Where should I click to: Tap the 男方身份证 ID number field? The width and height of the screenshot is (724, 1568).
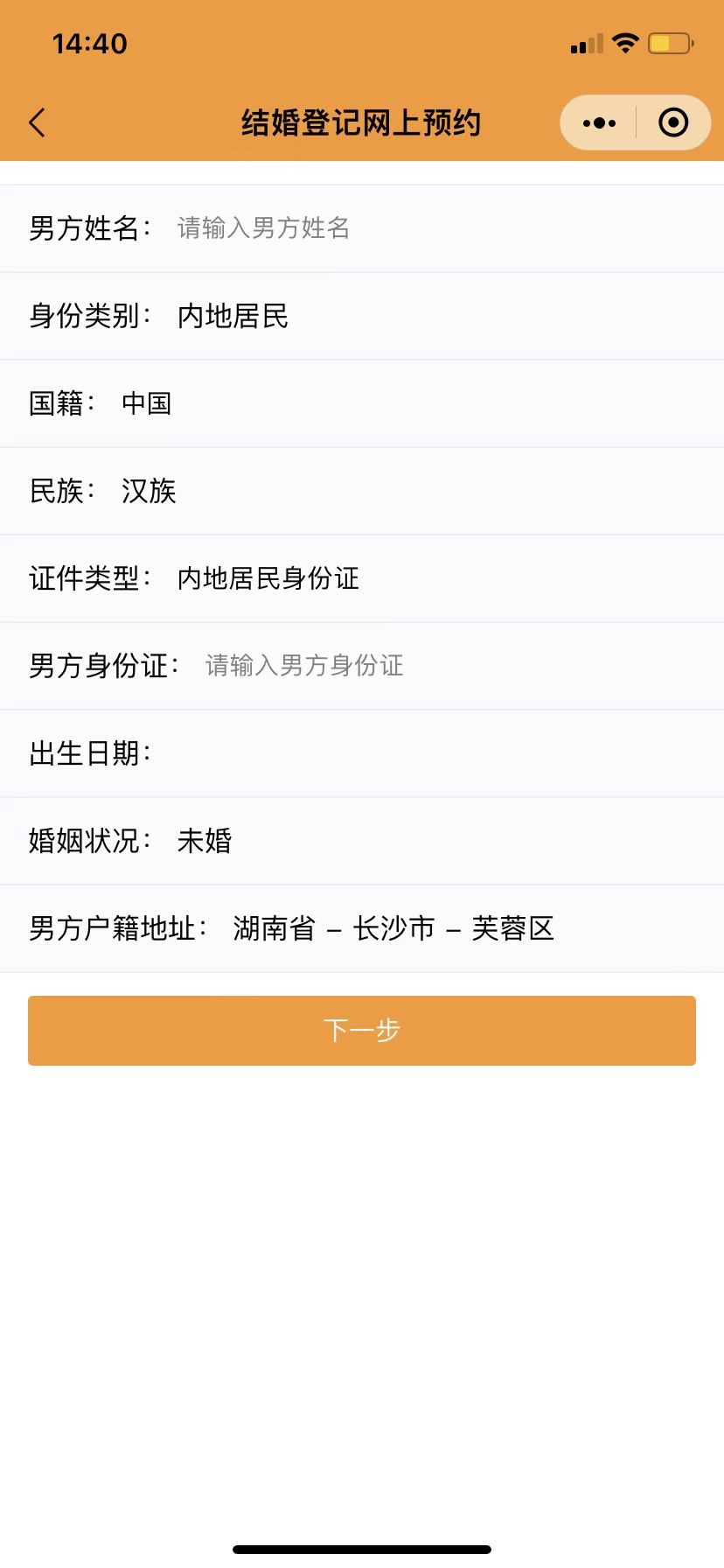[x=455, y=666]
